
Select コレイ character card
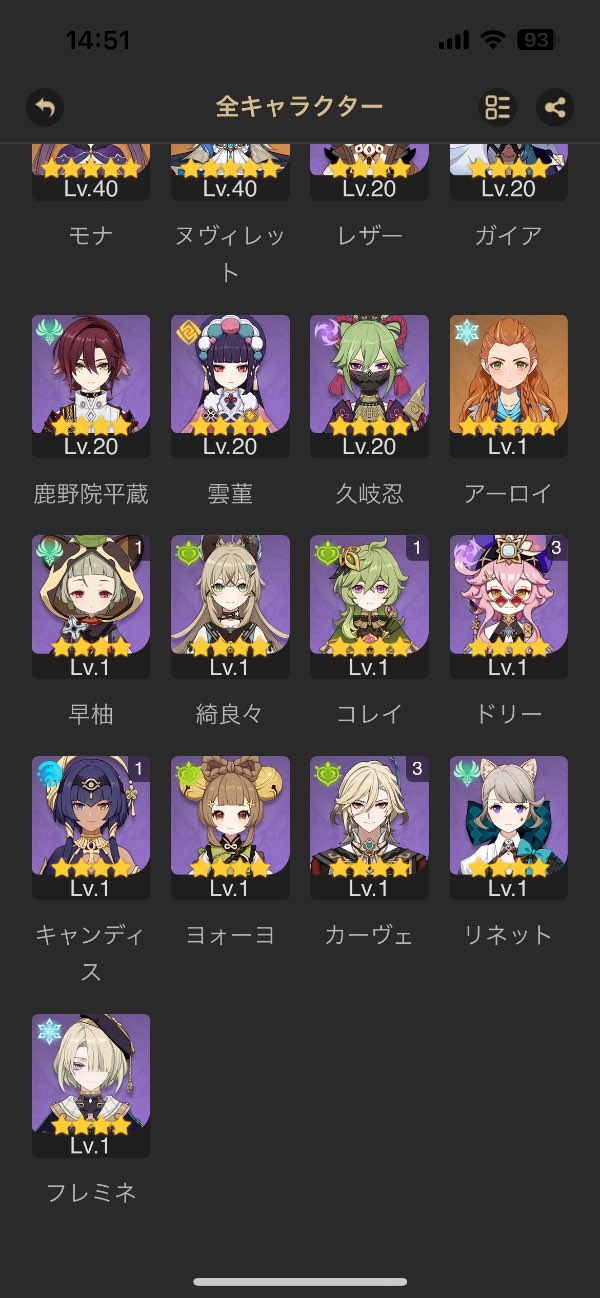coord(369,606)
